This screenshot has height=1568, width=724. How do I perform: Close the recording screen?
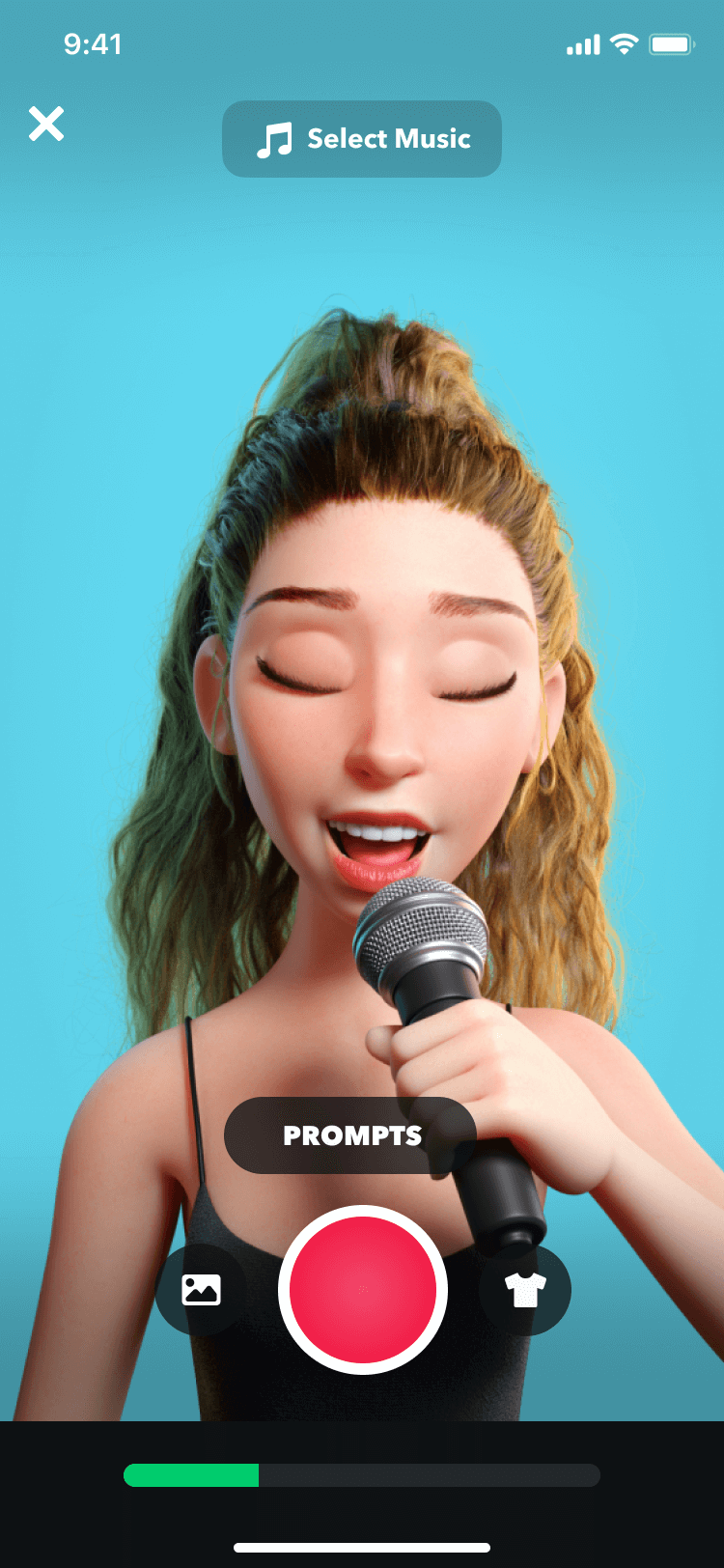pyautogui.click(x=46, y=125)
